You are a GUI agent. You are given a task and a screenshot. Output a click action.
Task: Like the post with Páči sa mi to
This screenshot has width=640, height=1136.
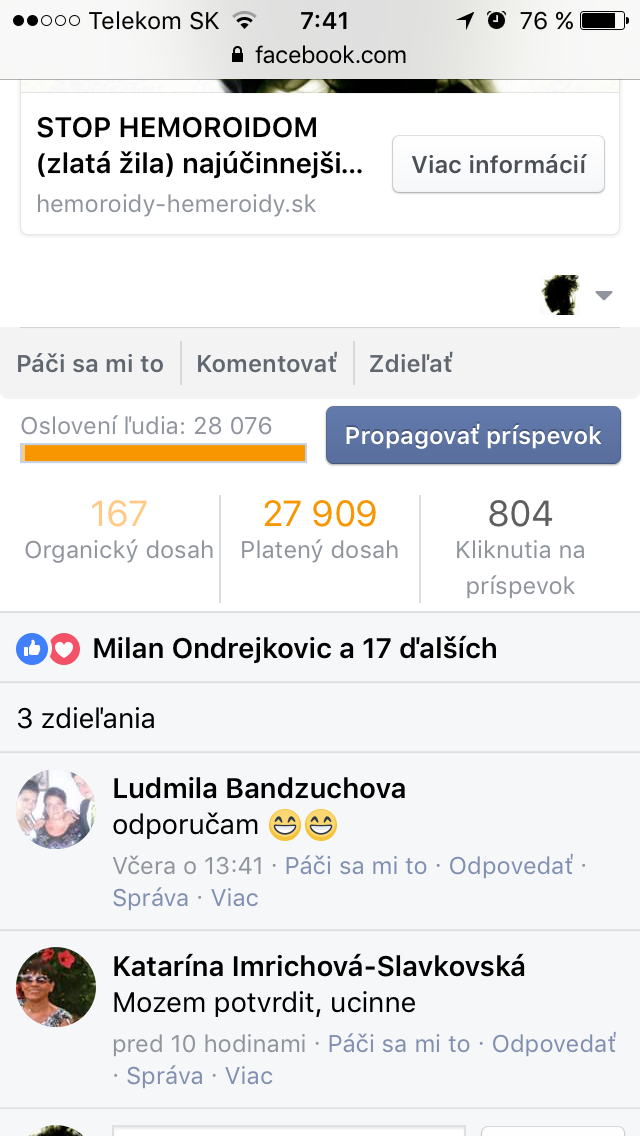coord(90,363)
